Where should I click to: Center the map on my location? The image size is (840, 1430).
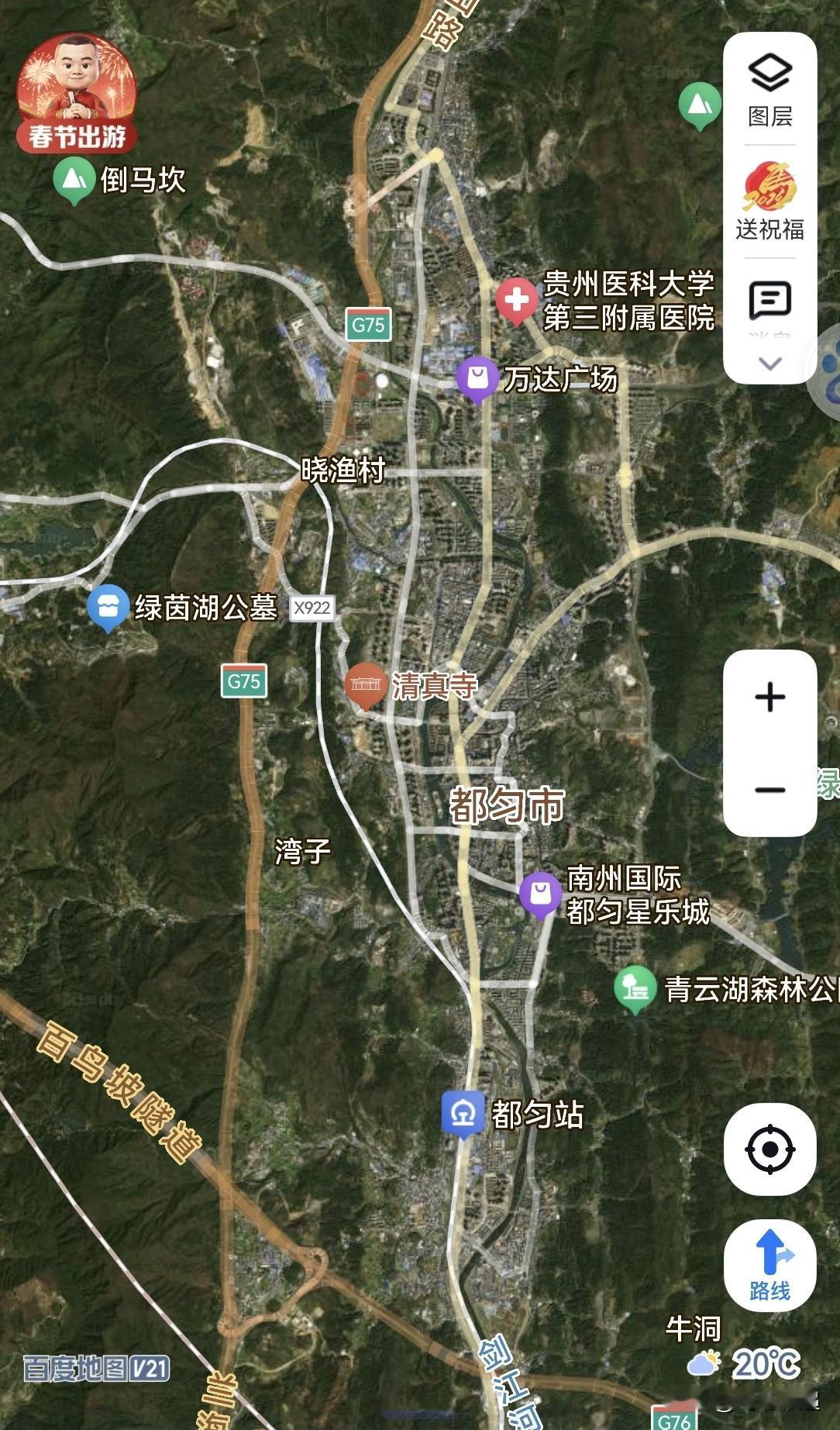[769, 1149]
